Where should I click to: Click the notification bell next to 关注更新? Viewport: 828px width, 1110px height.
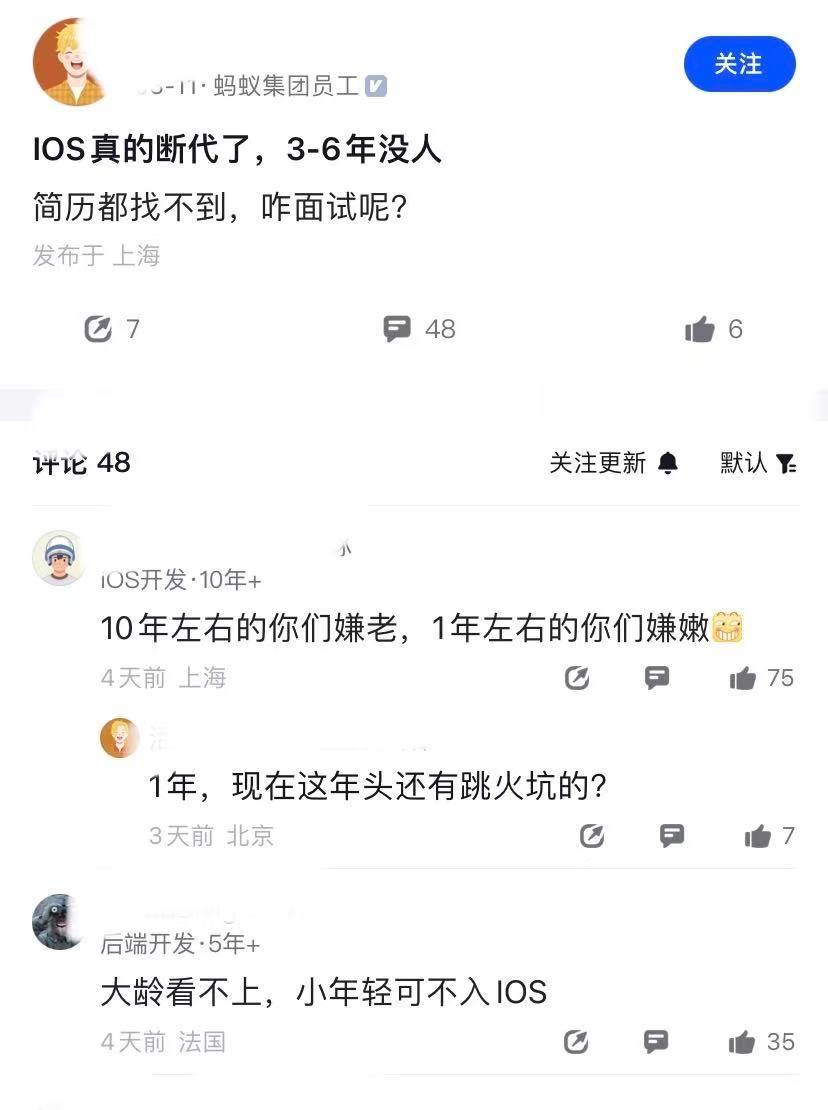(x=669, y=463)
